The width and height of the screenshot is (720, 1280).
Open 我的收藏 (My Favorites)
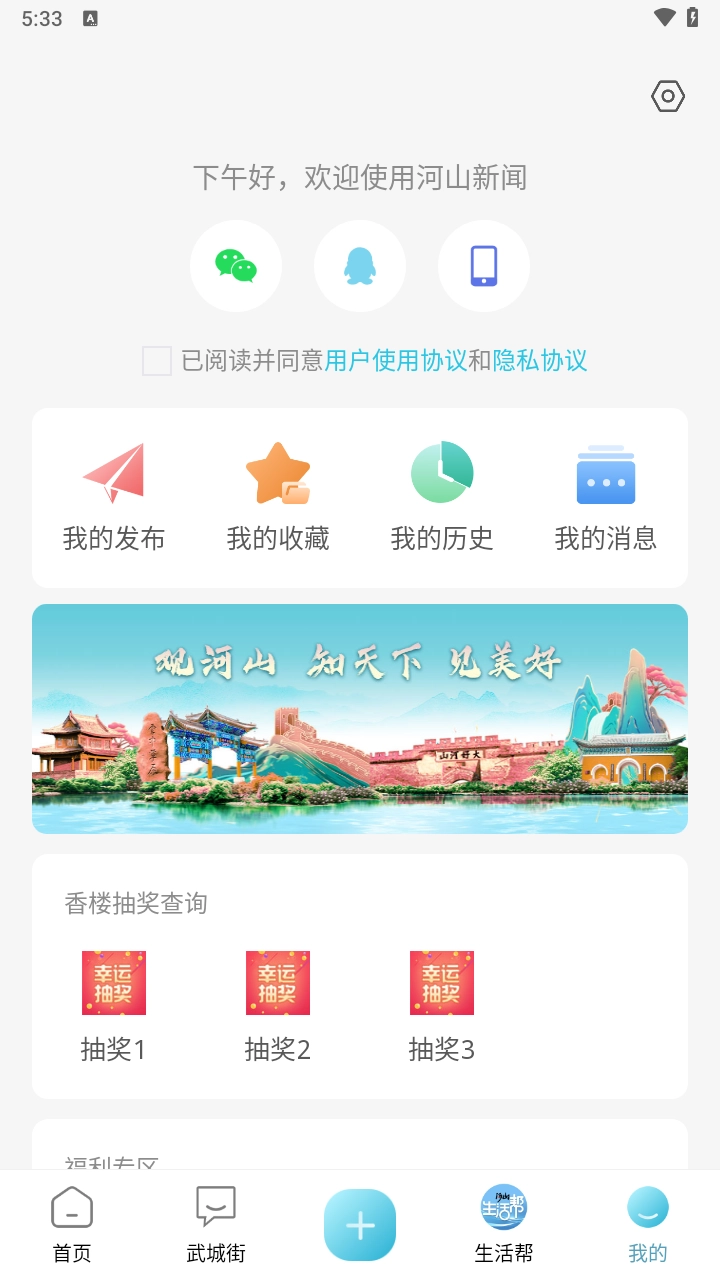coord(277,495)
